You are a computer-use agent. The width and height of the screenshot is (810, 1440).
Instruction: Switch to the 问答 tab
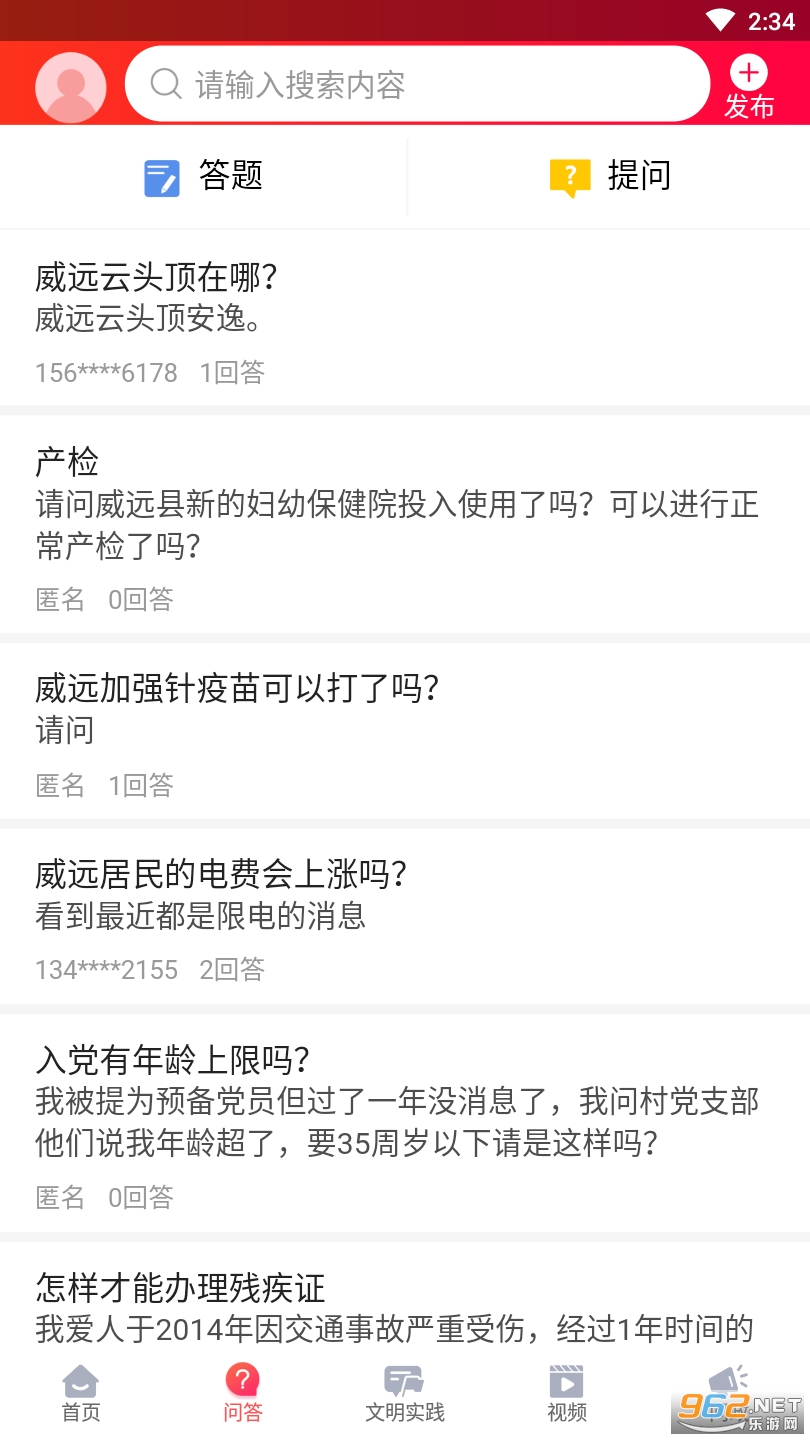click(x=242, y=1393)
